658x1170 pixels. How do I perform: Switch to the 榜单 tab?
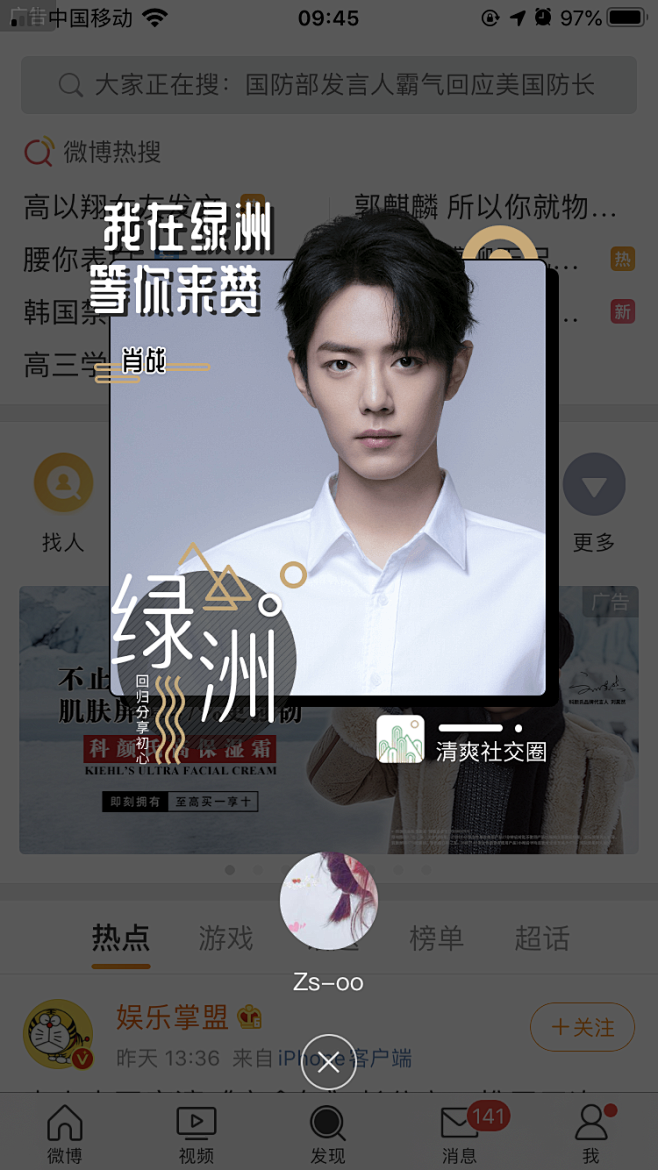click(436, 938)
